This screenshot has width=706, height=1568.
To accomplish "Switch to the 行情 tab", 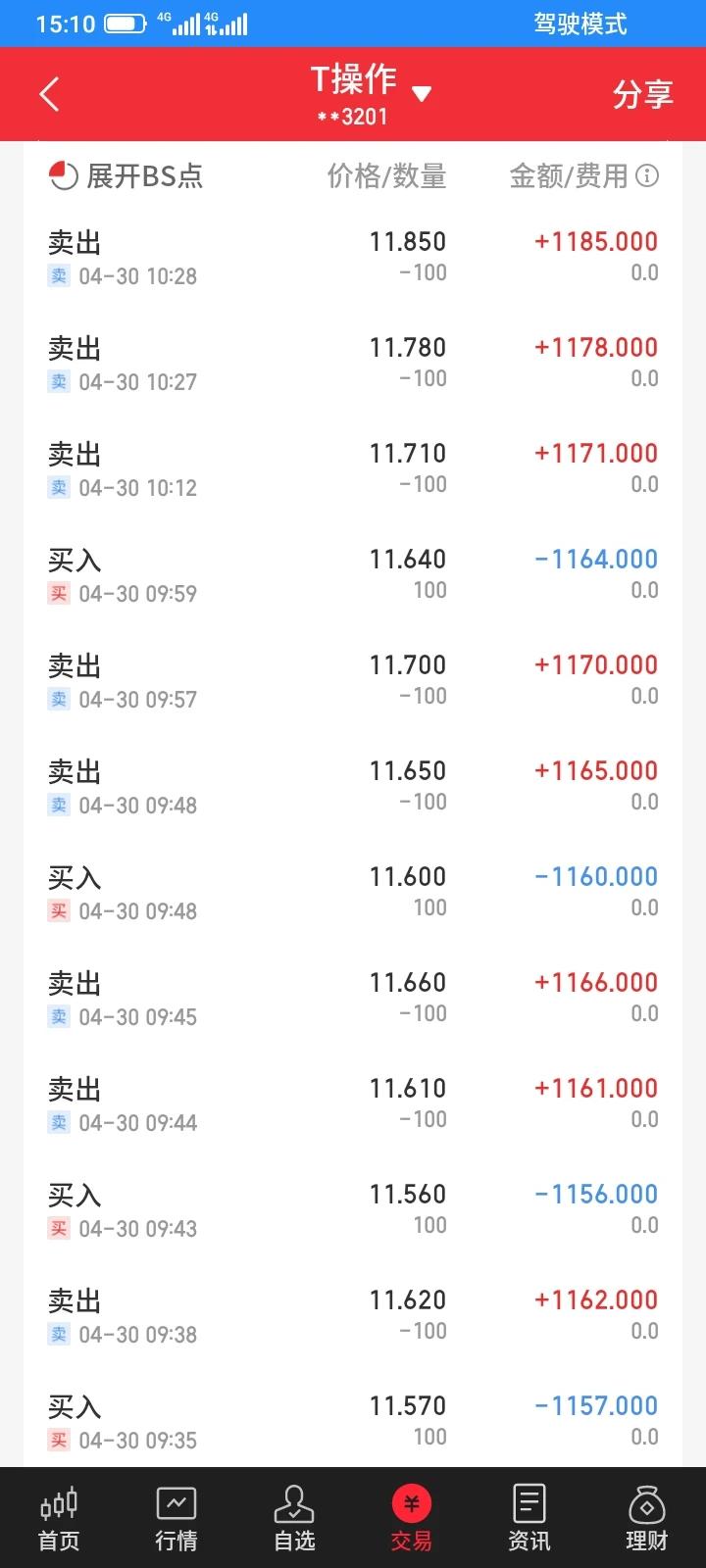I will pos(176,1519).
